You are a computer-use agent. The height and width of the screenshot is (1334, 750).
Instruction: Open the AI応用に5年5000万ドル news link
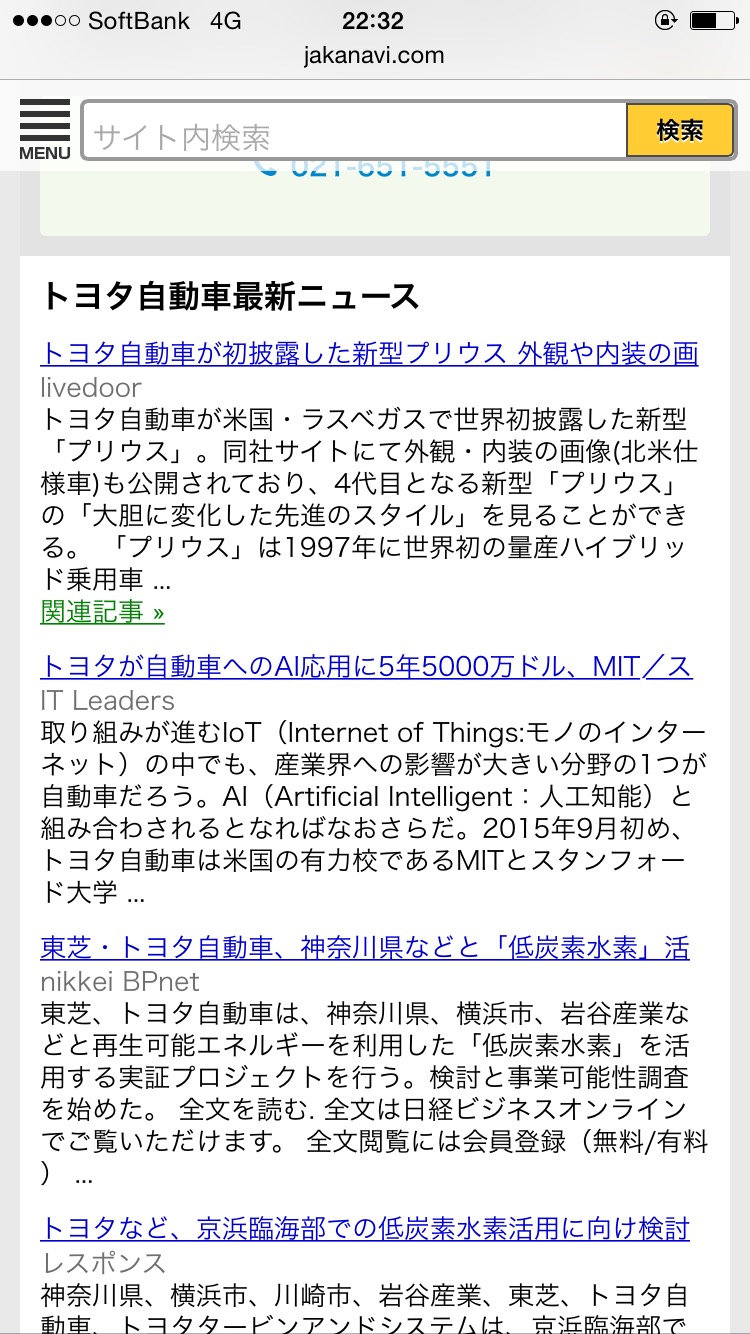pos(366,667)
